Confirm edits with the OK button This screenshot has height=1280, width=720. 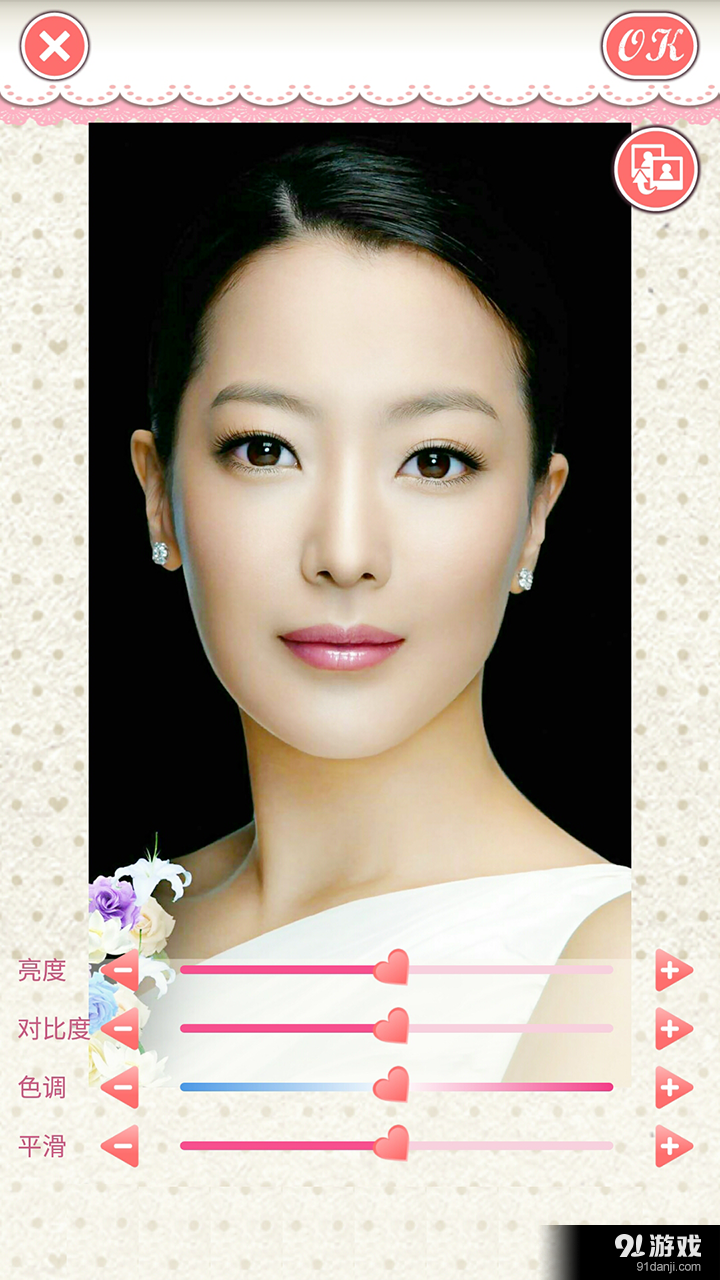coord(650,46)
